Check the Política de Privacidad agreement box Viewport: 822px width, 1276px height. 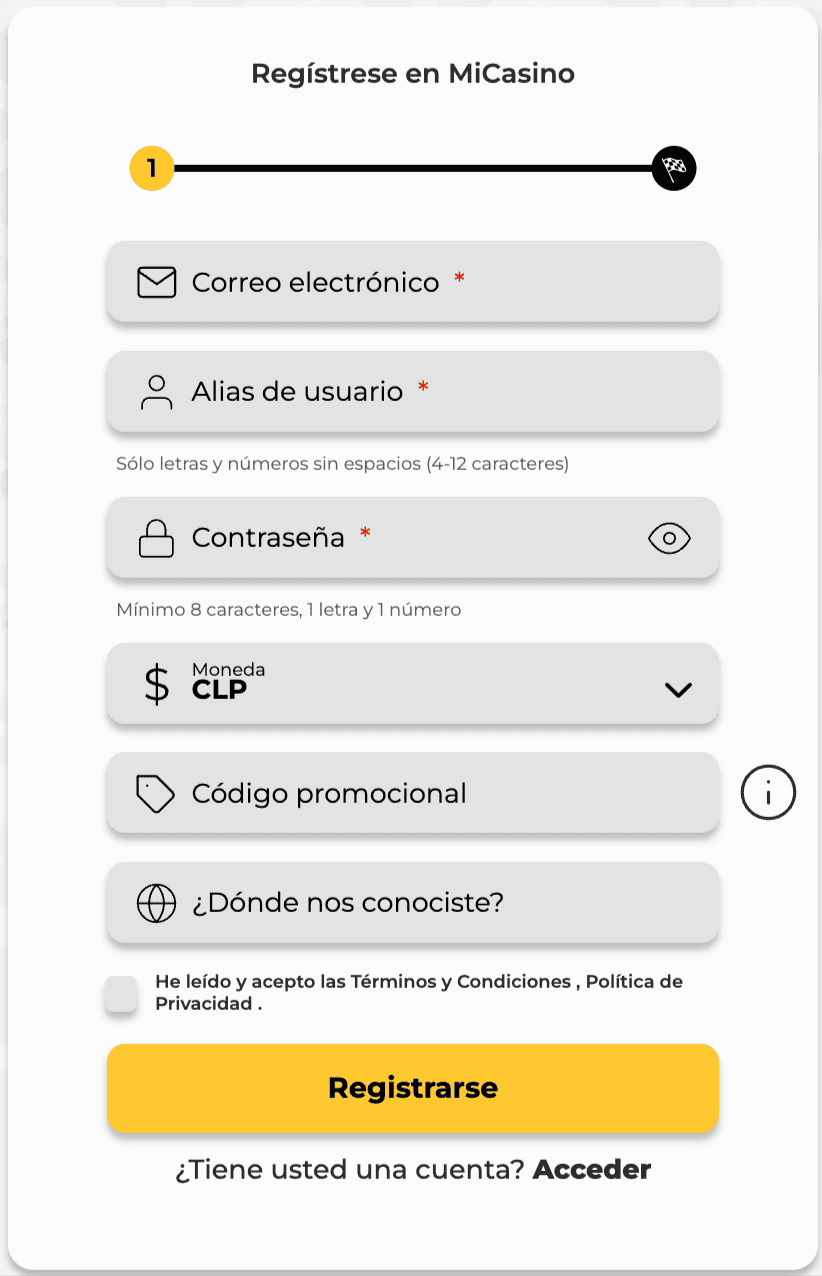(x=120, y=993)
